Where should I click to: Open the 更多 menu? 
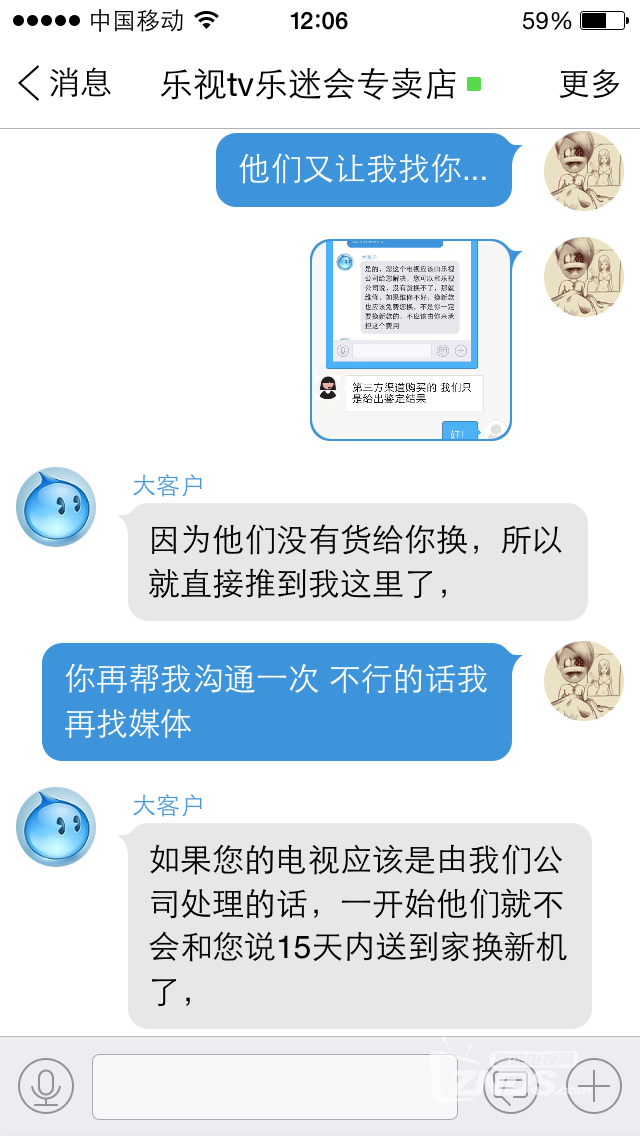point(590,84)
